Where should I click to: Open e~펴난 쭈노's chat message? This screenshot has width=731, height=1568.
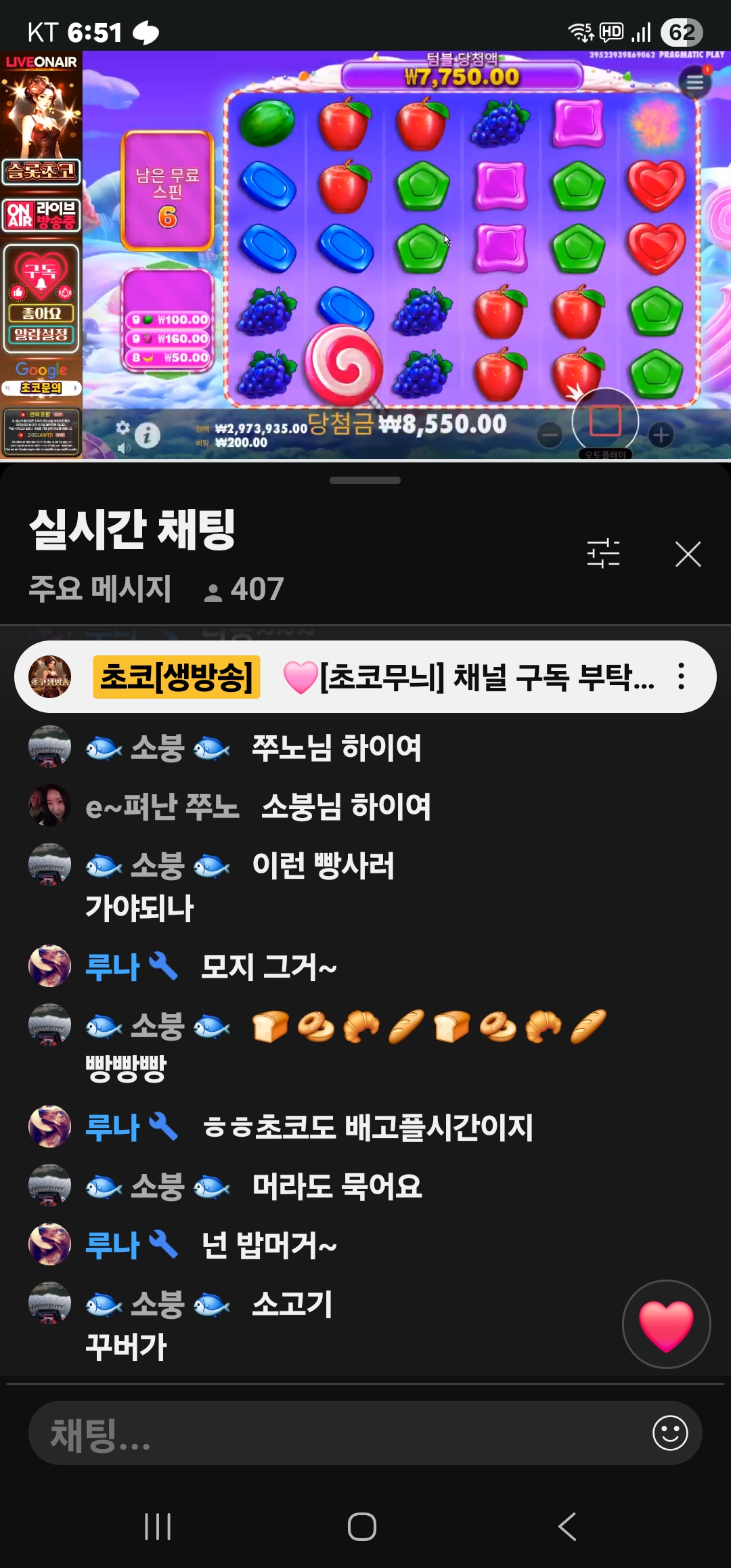[x=345, y=806]
